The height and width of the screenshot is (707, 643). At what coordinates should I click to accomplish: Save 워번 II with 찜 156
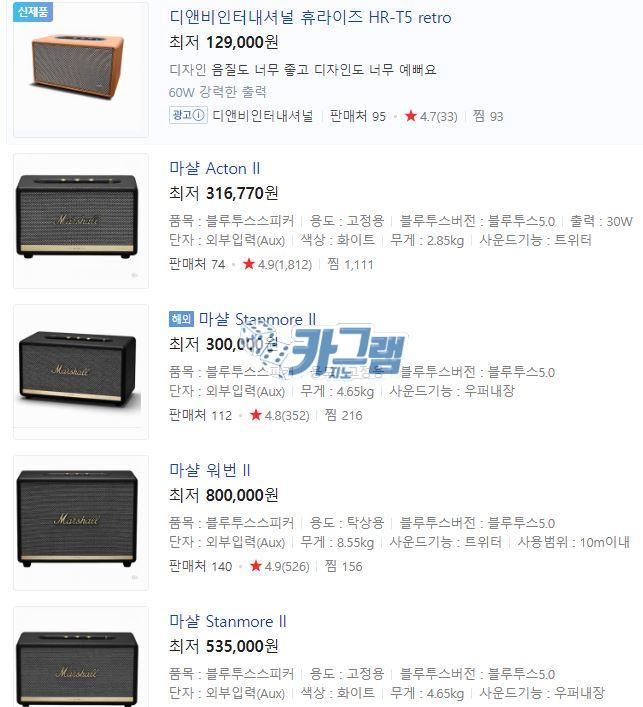coord(344,566)
